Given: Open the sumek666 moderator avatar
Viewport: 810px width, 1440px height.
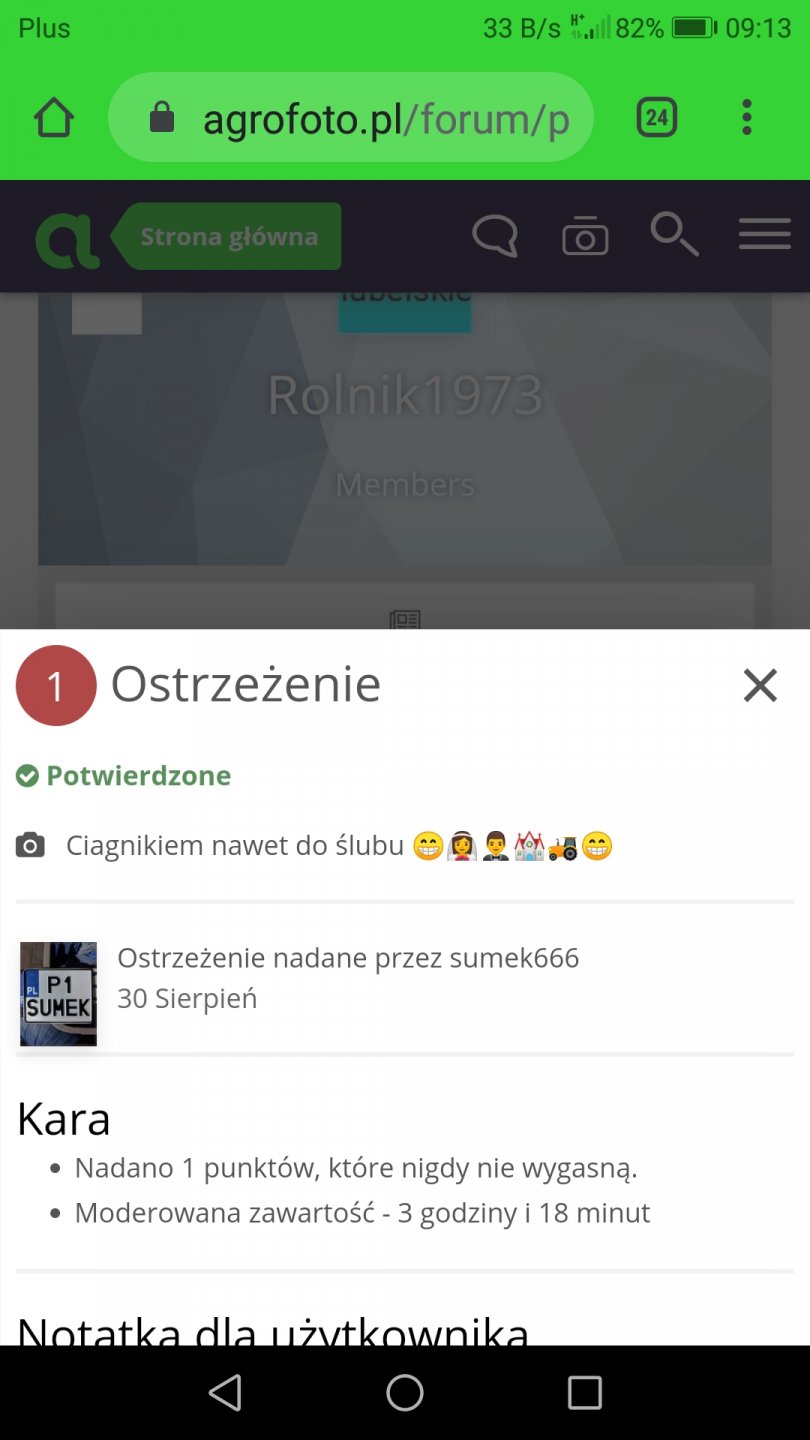Looking at the screenshot, I should click(x=58, y=994).
